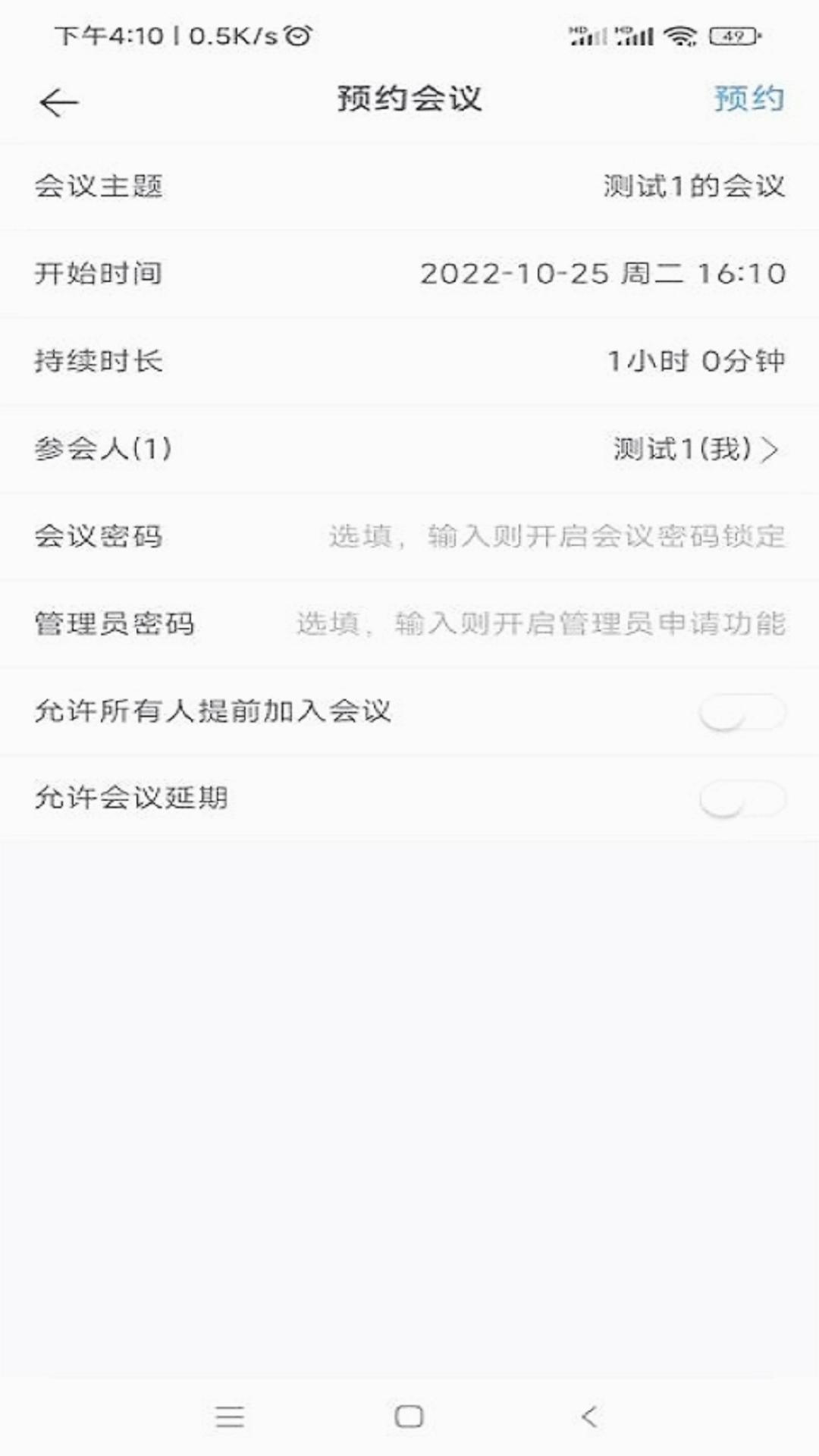Toggle 允许会议延期 switch
The width and height of the screenshot is (819, 1456).
pyautogui.click(x=742, y=799)
